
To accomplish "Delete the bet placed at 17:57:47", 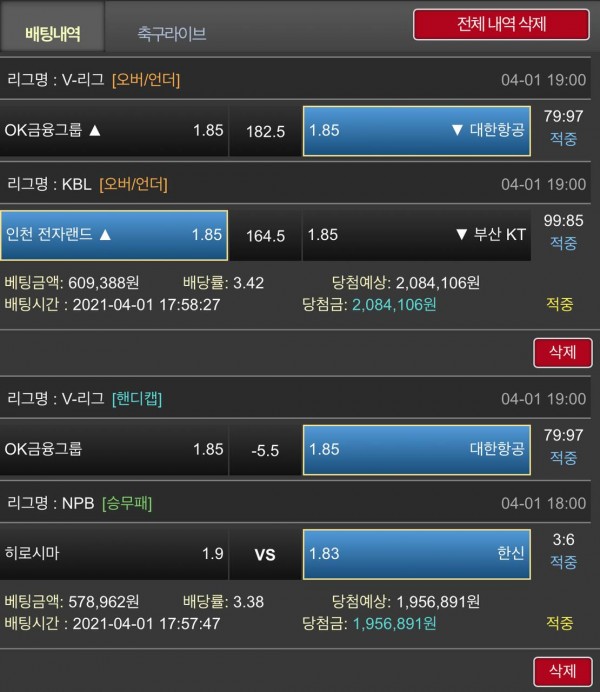I will (563, 670).
